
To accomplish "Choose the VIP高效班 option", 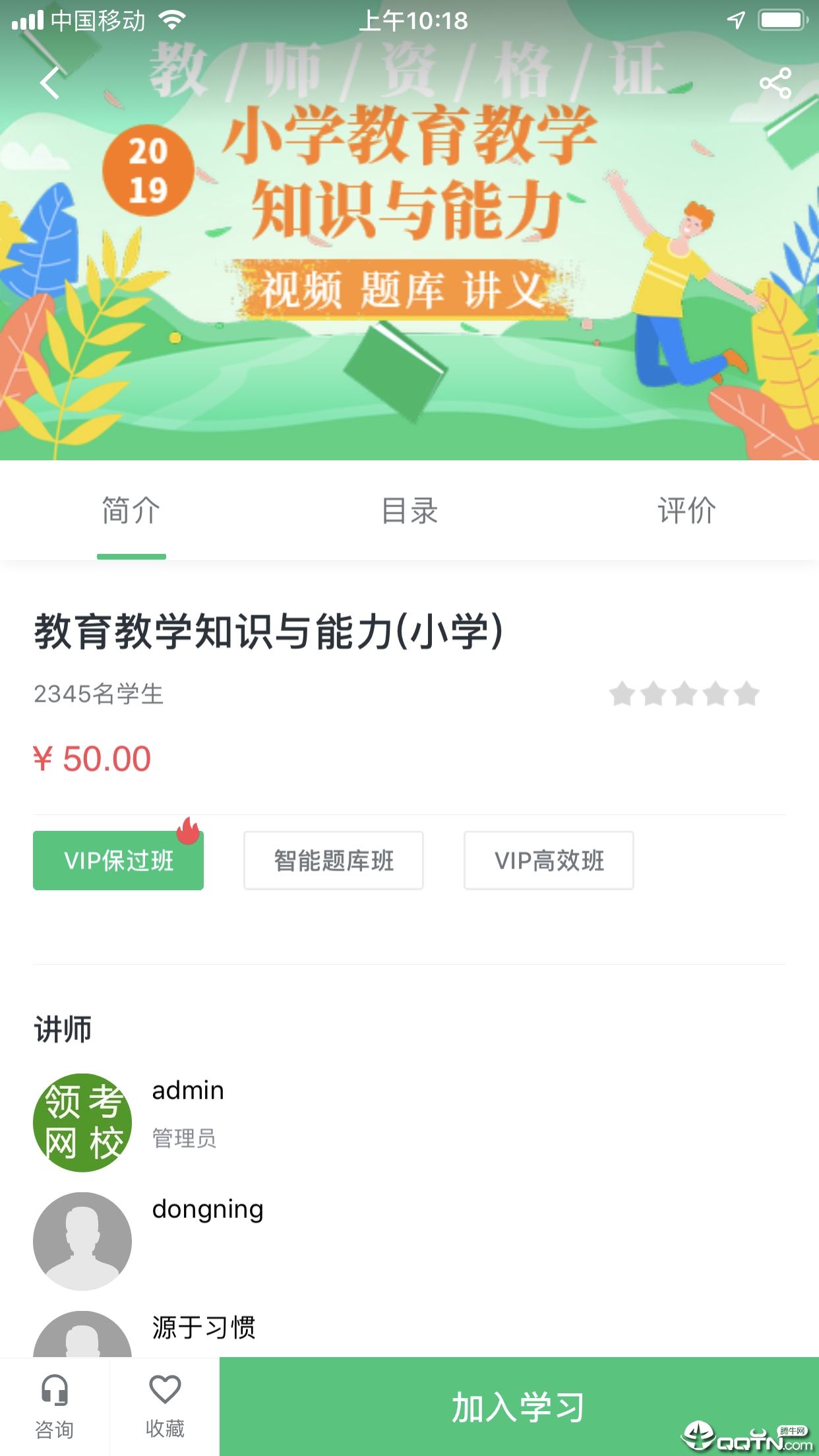I will 549,861.
